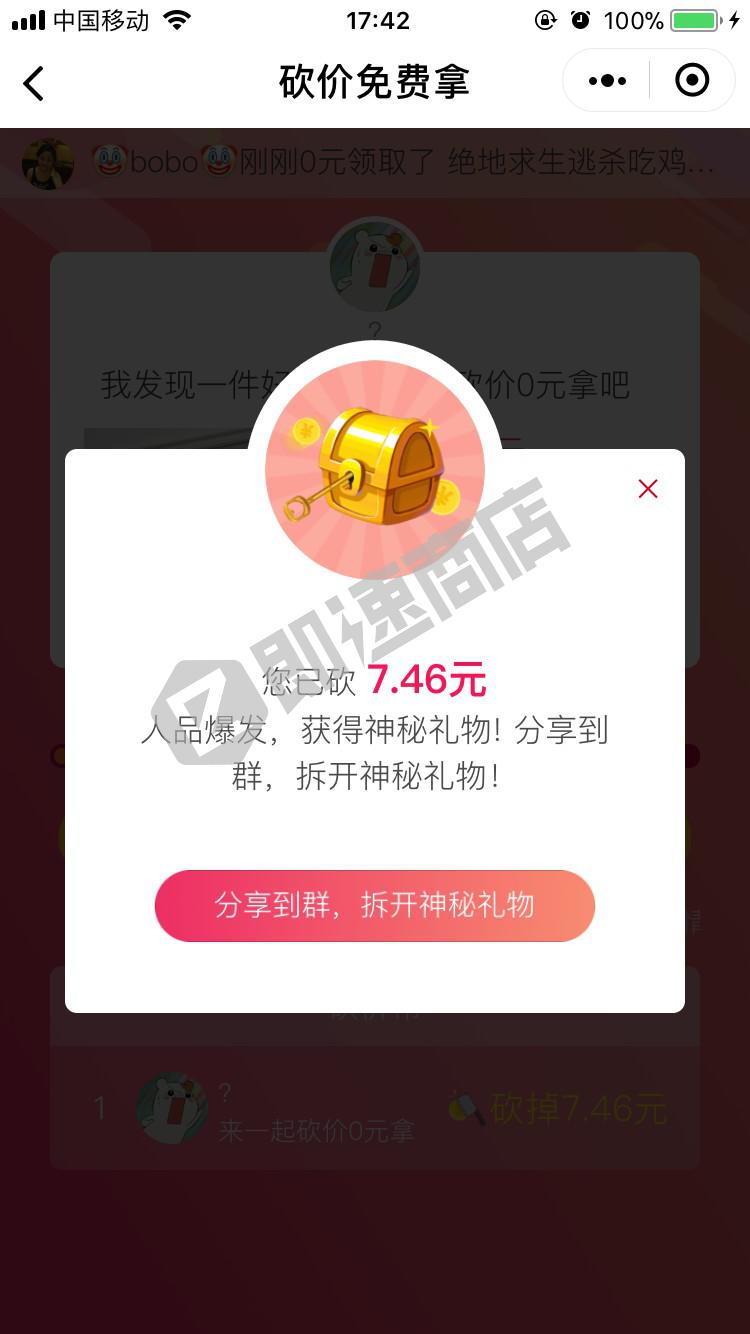This screenshot has width=750, height=1334.
Task: Tap 分享到群，拆开神秘礼物 button
Action: tap(374, 906)
